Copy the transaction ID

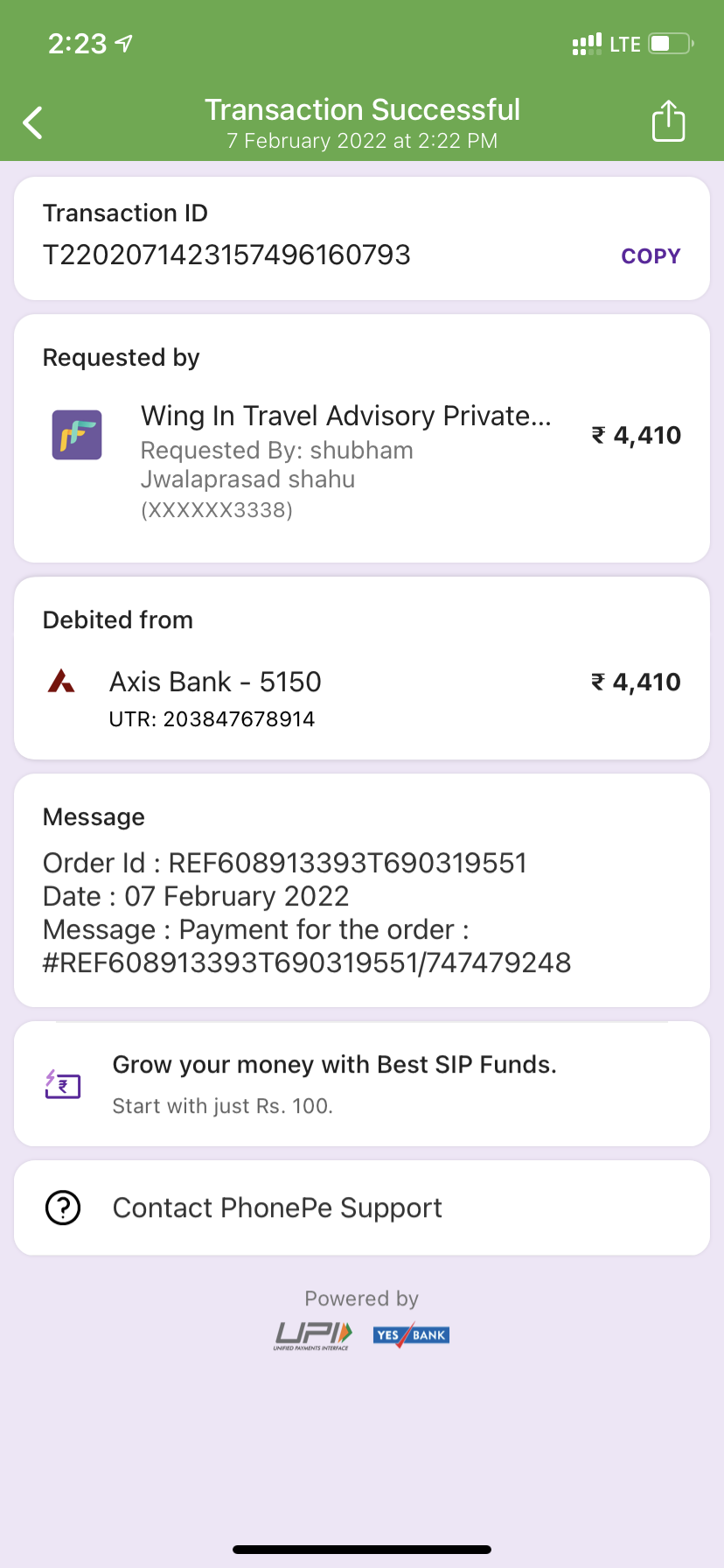click(651, 256)
